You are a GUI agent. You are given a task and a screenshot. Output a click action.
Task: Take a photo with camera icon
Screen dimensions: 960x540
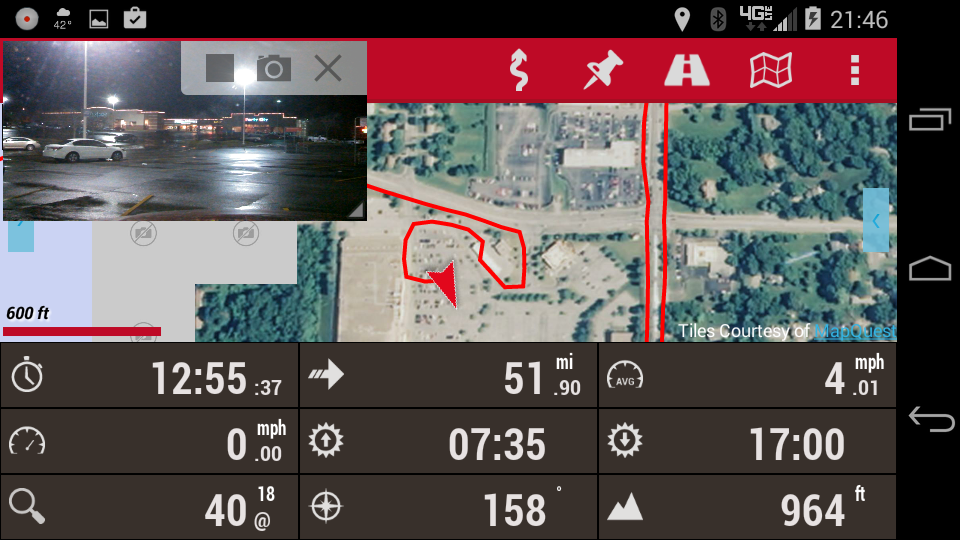click(274, 68)
